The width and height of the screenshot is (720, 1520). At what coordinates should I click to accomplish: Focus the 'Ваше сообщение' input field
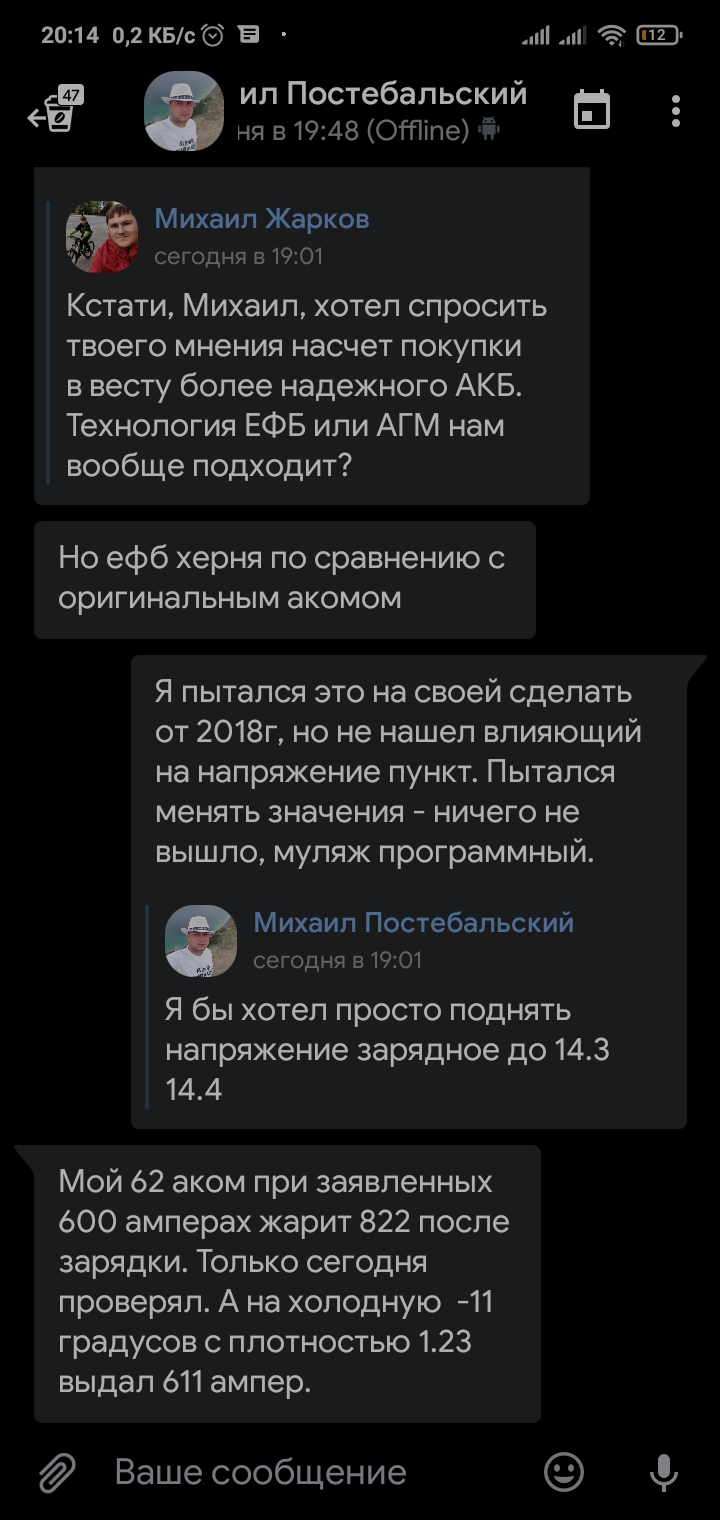(x=320, y=1472)
